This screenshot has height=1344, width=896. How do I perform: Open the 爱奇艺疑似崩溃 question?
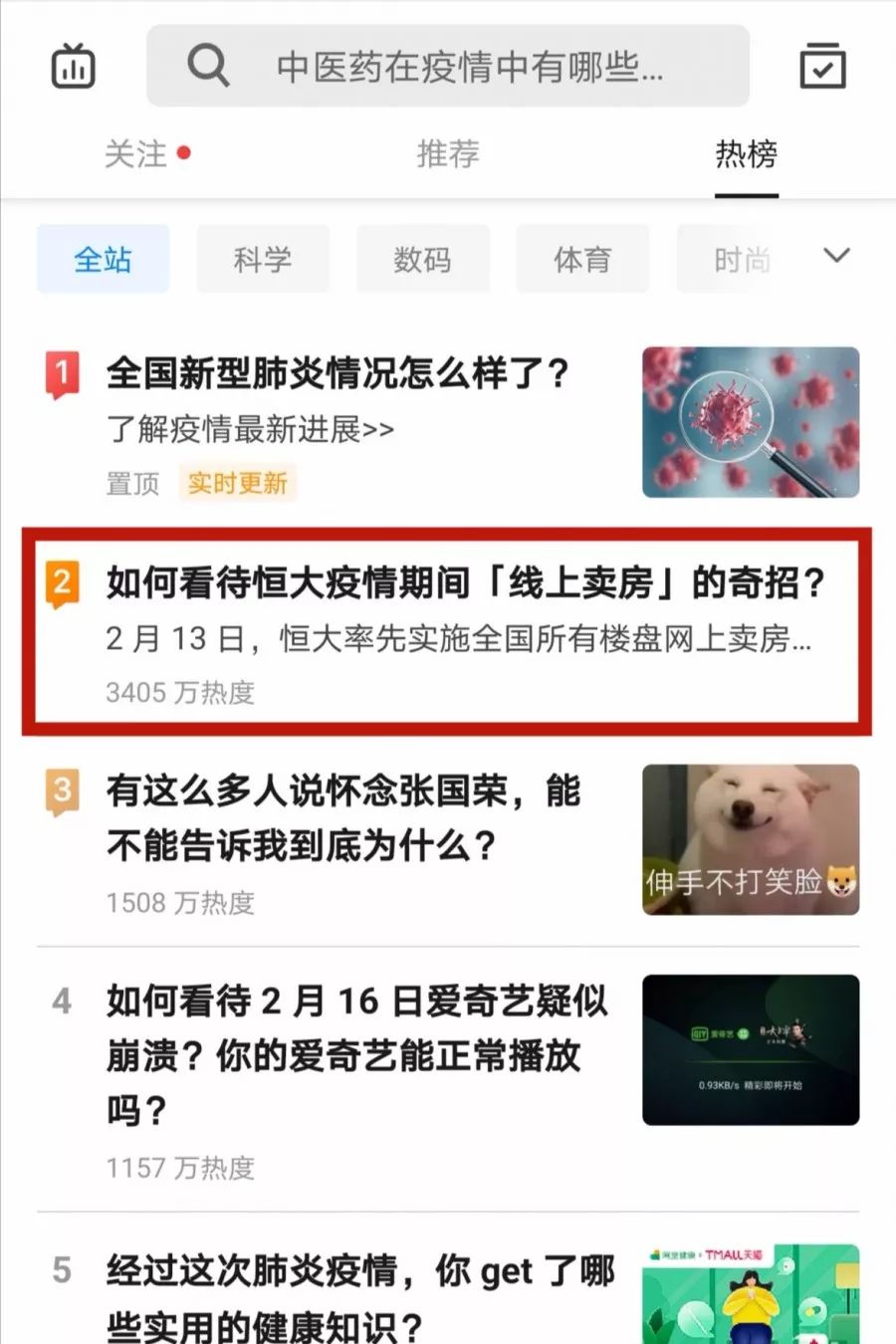[x=356, y=1053]
